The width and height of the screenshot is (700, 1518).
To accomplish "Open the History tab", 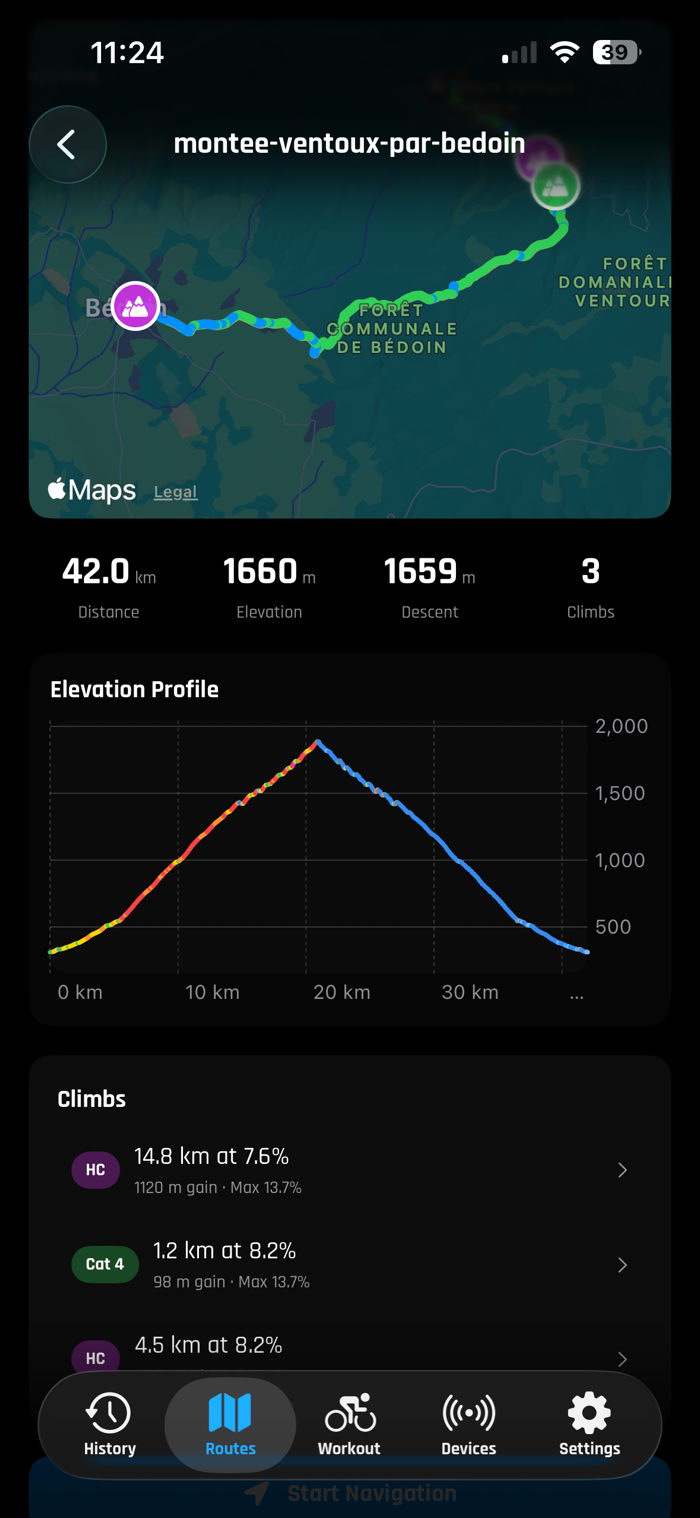I will (109, 1425).
